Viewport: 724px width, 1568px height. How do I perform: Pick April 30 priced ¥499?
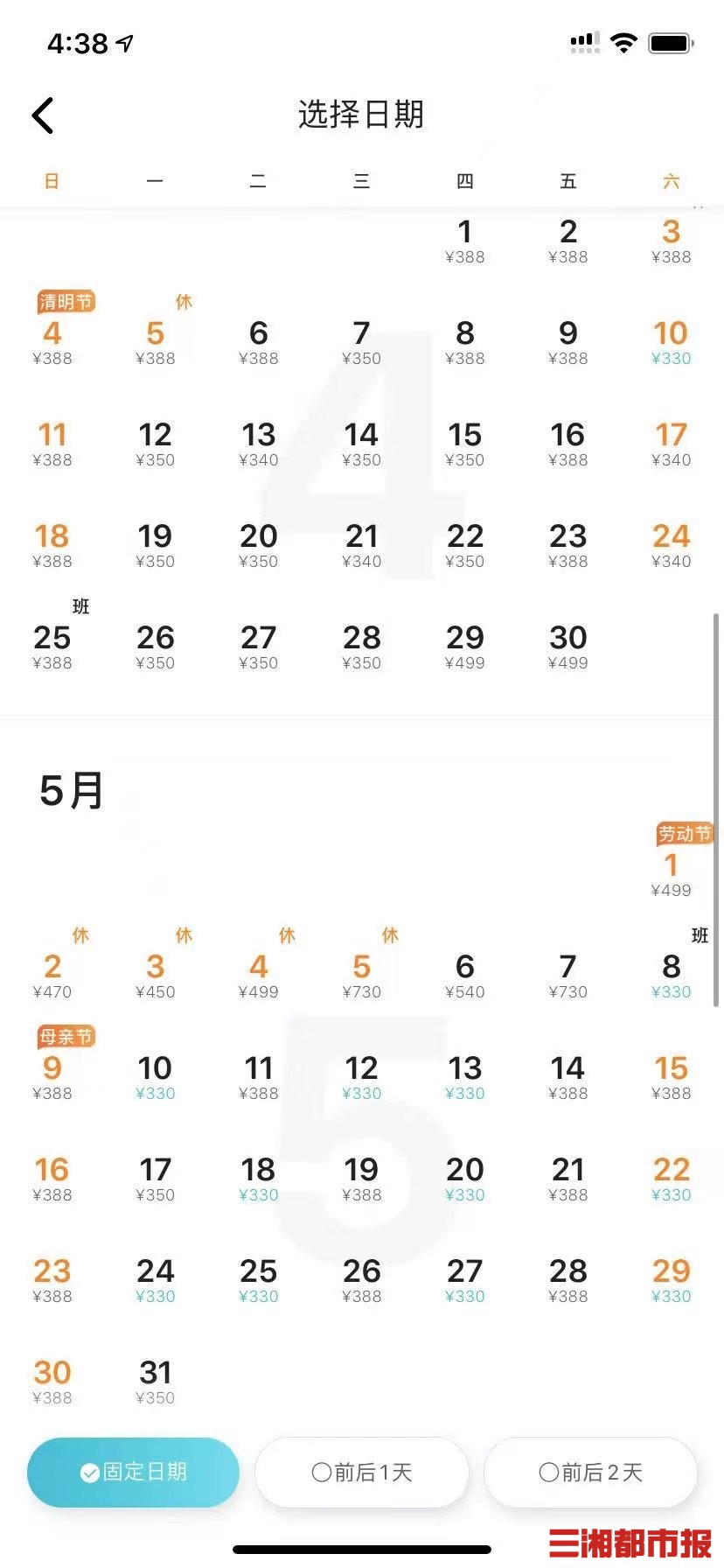[567, 646]
